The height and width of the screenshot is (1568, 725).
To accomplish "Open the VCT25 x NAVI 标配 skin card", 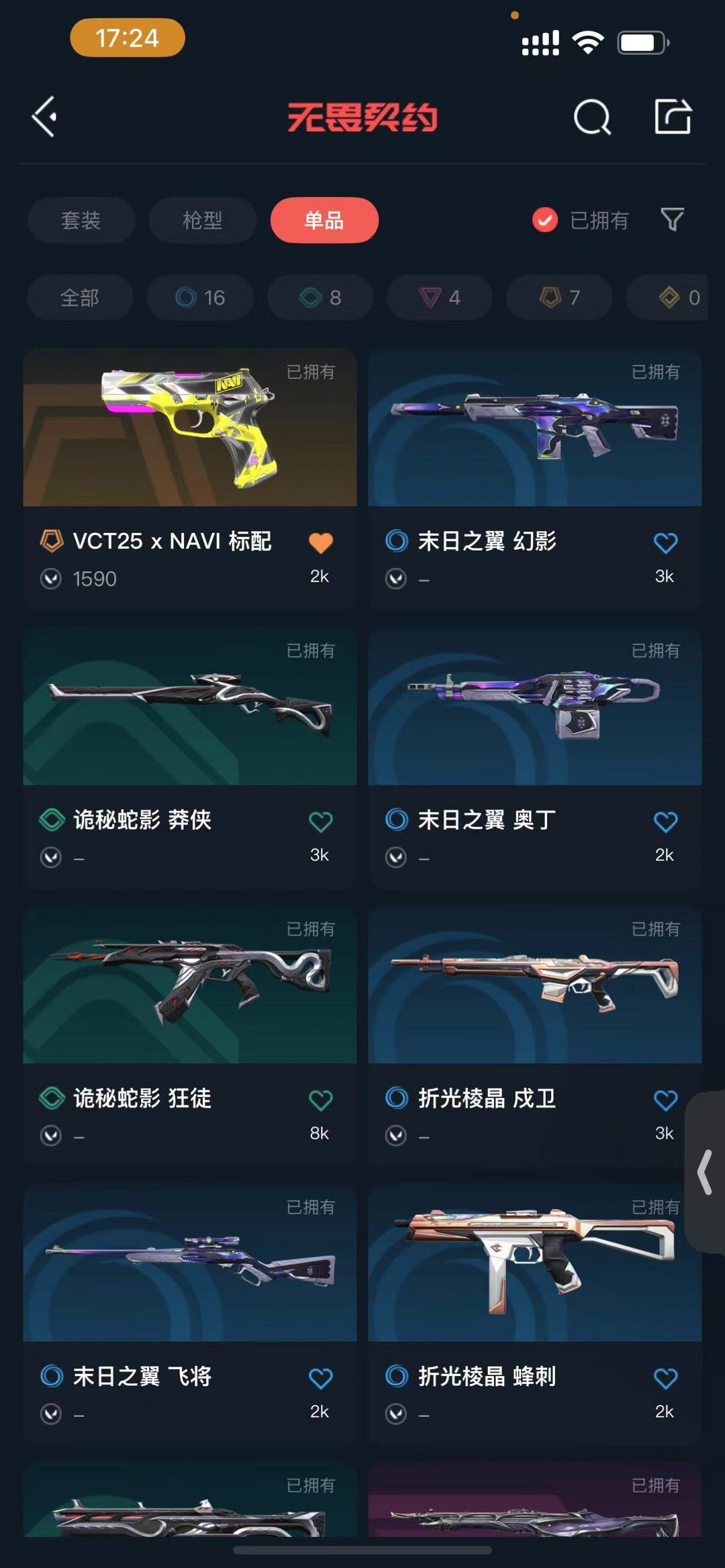I will point(190,478).
